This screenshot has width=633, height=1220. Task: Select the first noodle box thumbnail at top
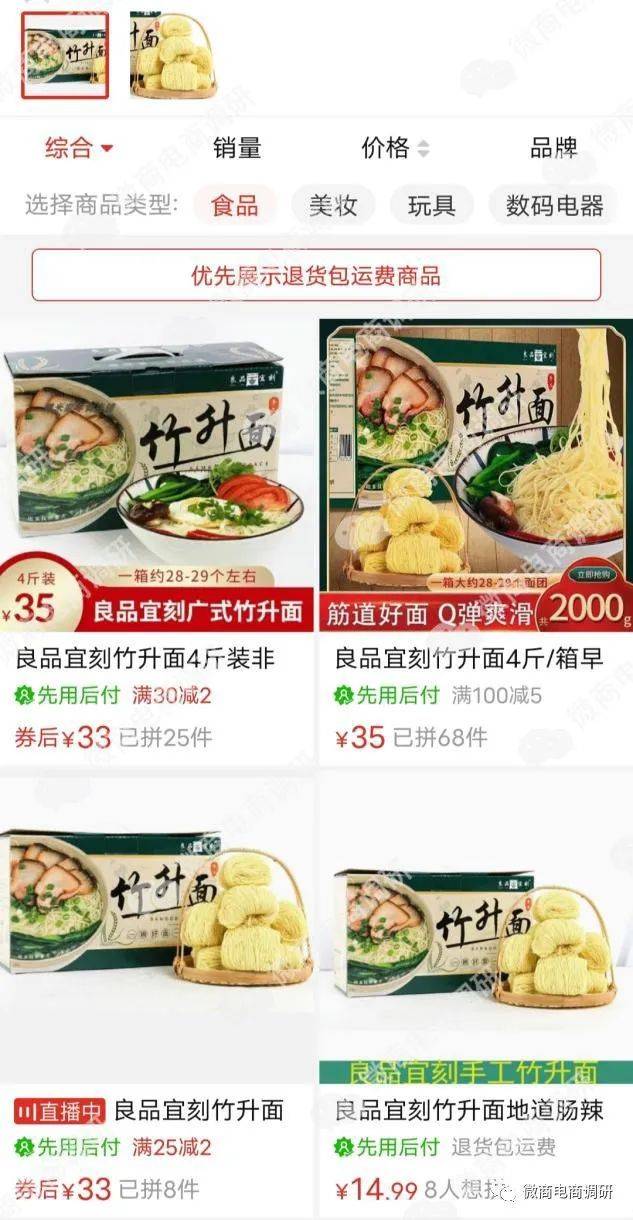click(65, 54)
